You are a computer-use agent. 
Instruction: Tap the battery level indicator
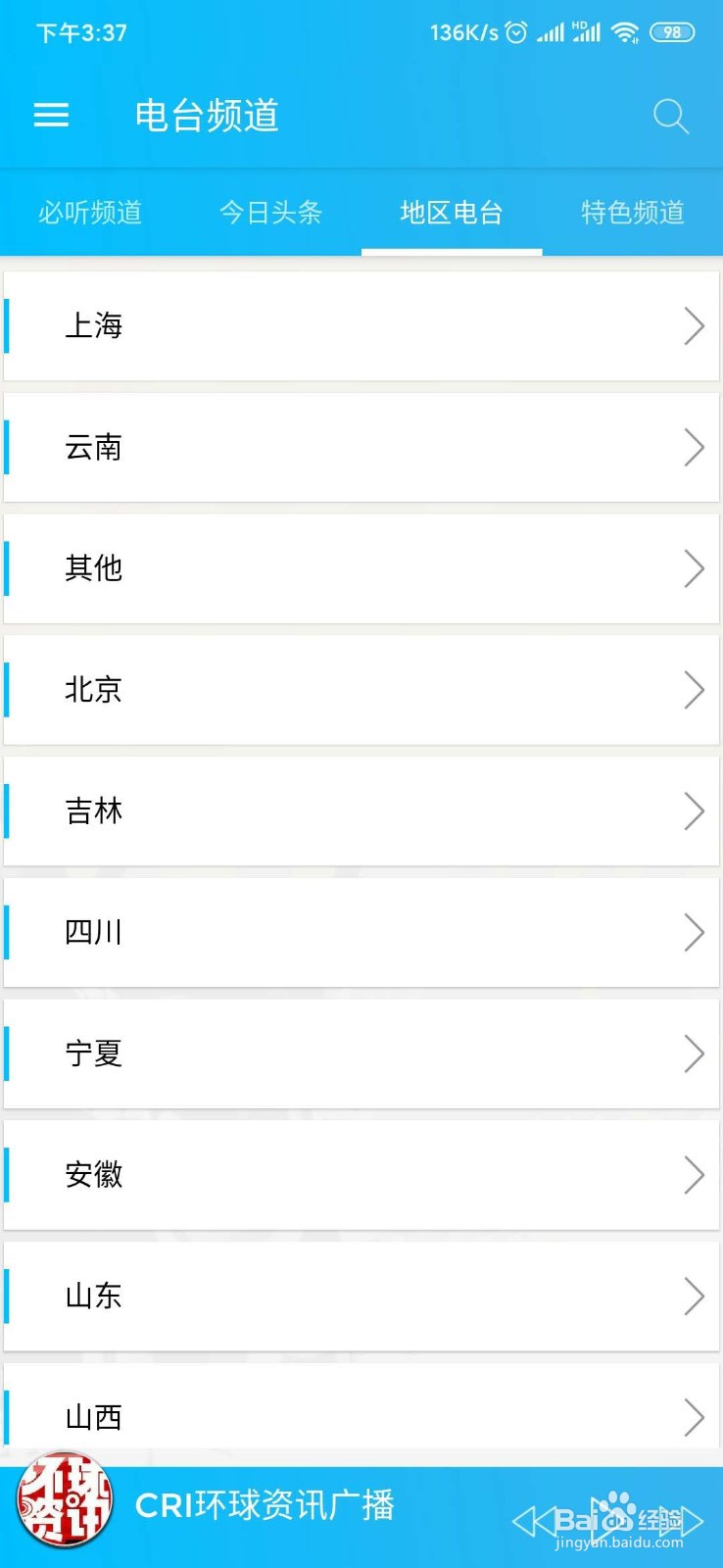(x=672, y=32)
